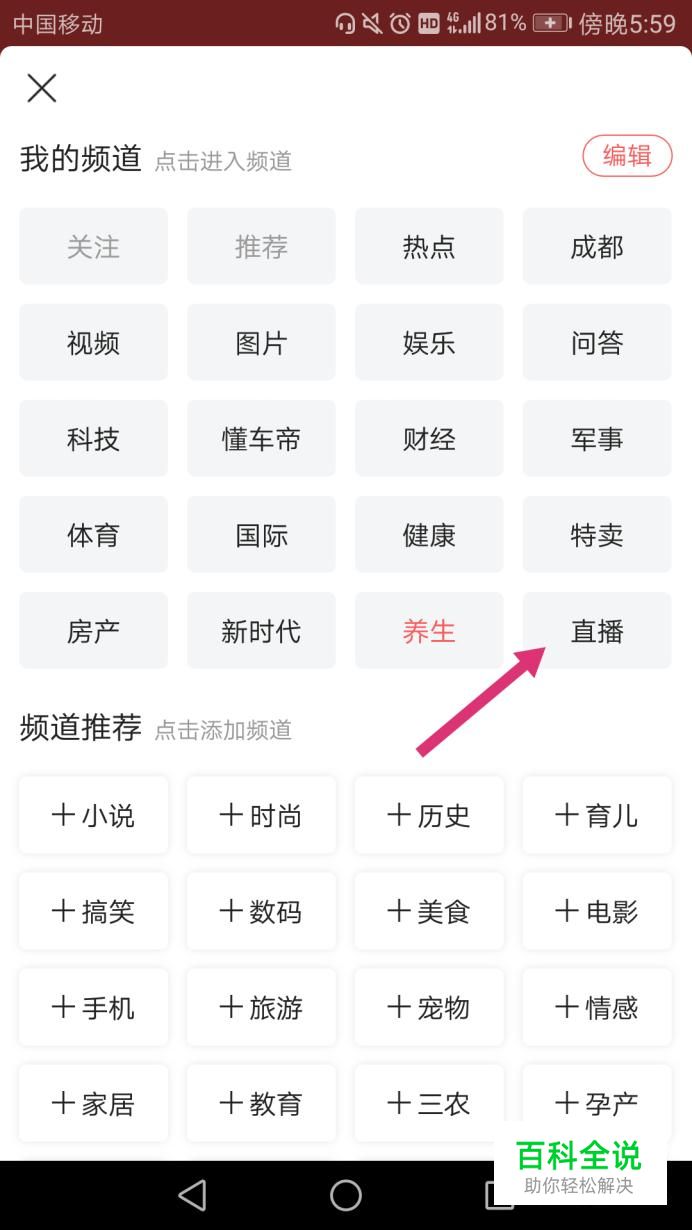Tap the system back button
This screenshot has height=1230, width=692.
pyautogui.click(x=192, y=1195)
